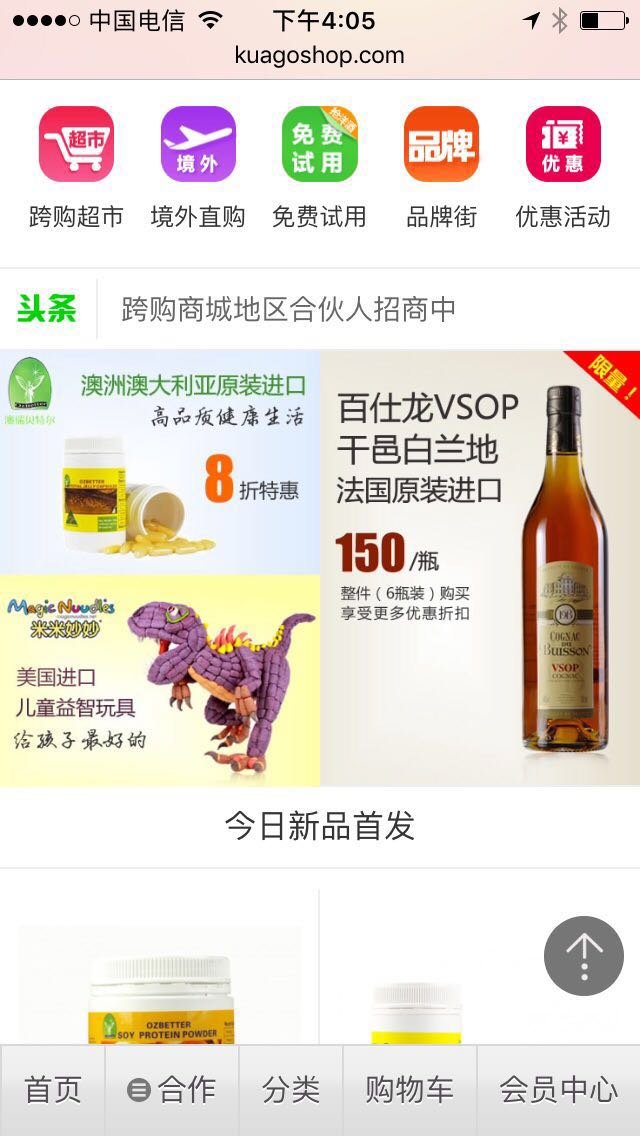Image resolution: width=640 pixels, height=1136 pixels.
Task: Switch to the 分类 categories tab
Action: 291,1090
